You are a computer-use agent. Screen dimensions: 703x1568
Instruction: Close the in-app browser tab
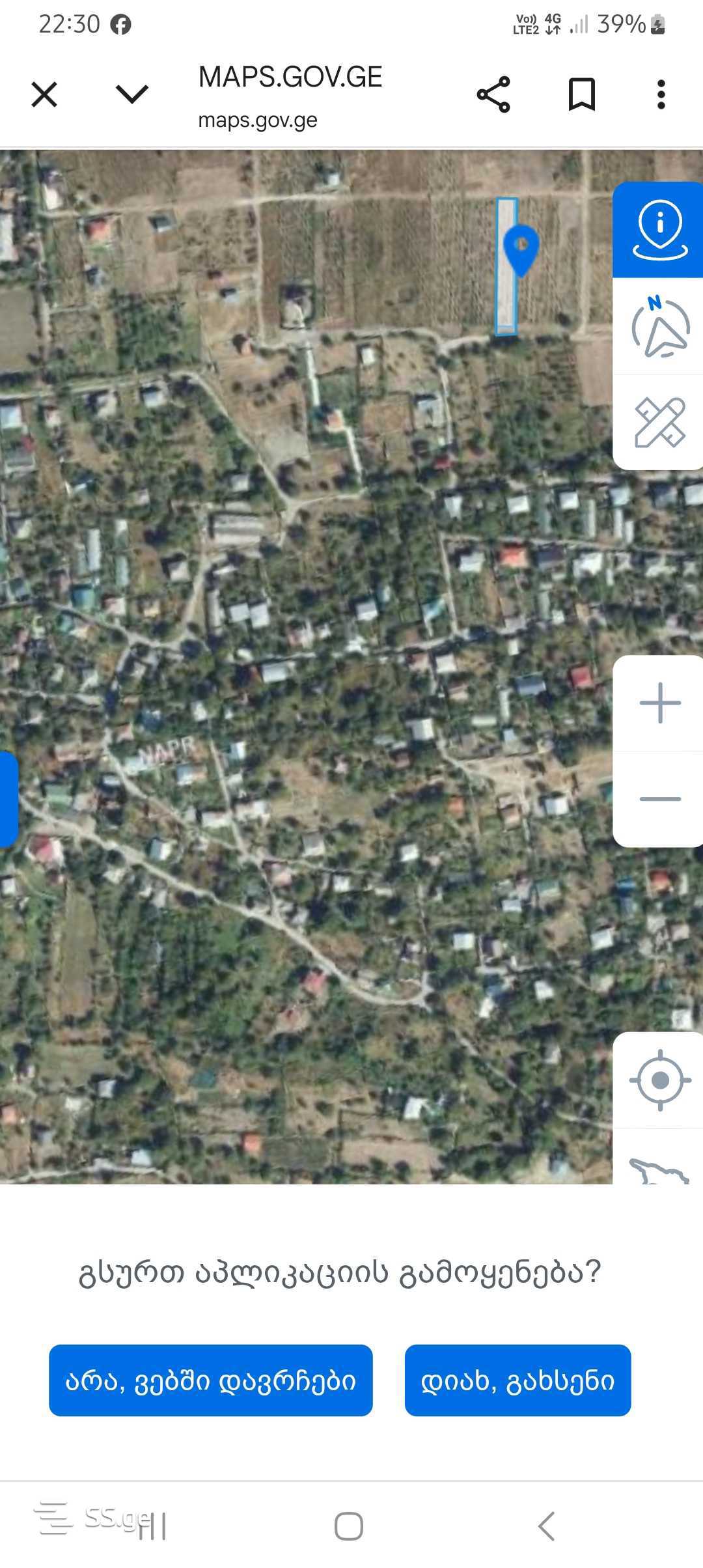pyautogui.click(x=44, y=95)
